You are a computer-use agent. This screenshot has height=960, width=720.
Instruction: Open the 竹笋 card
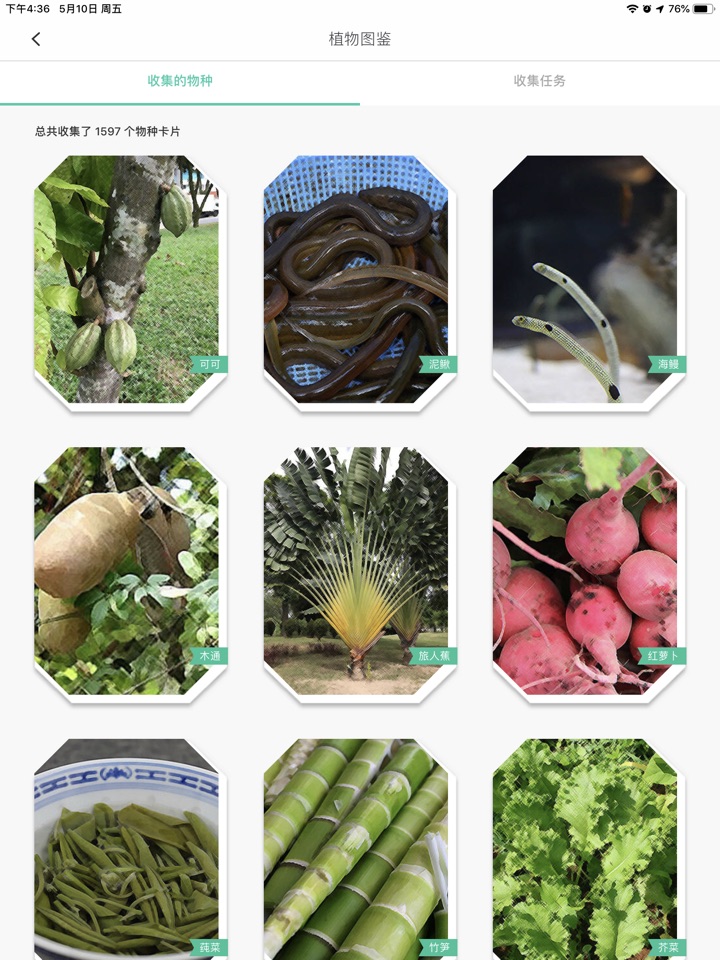tap(355, 850)
